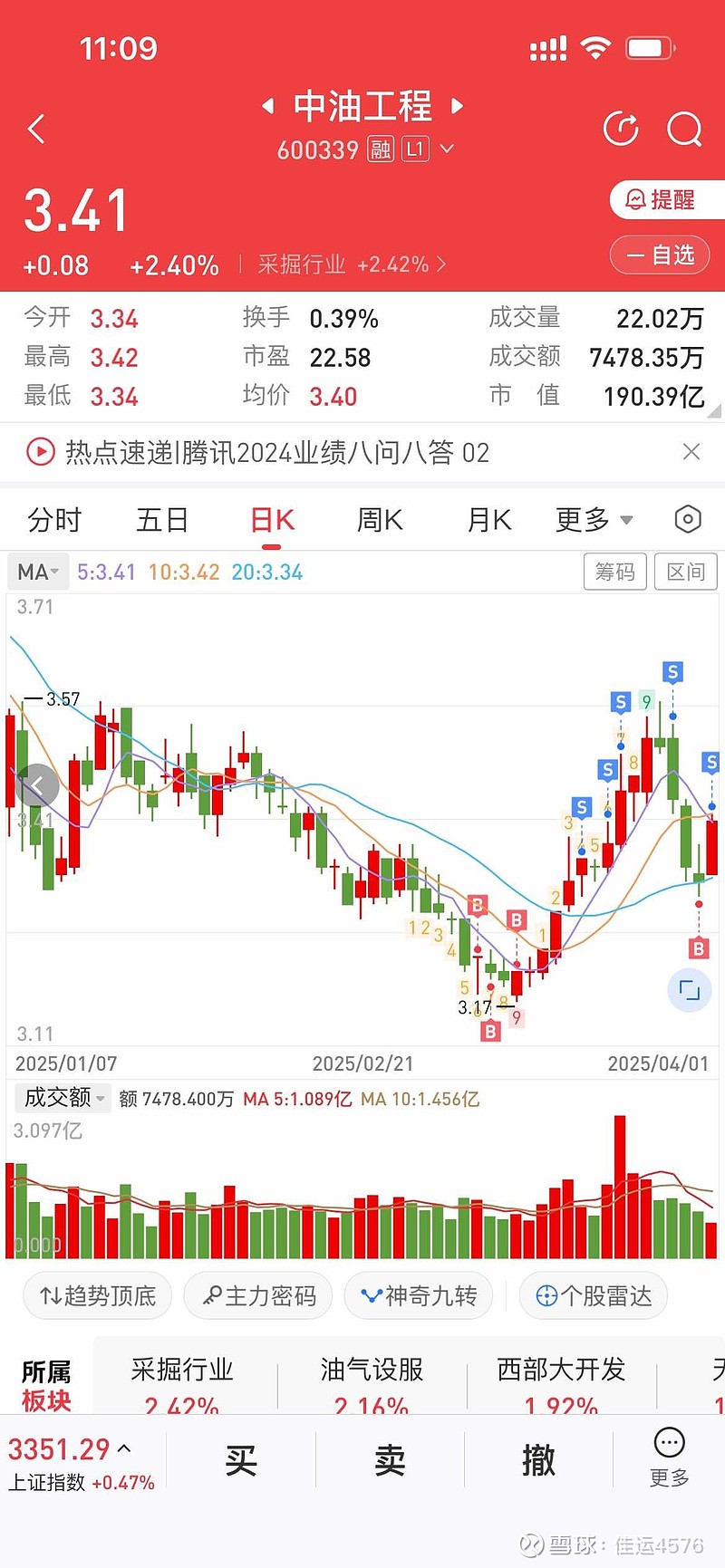Go back using the top-left arrow
Viewport: 725px width, 1568px height.
pos(36,129)
